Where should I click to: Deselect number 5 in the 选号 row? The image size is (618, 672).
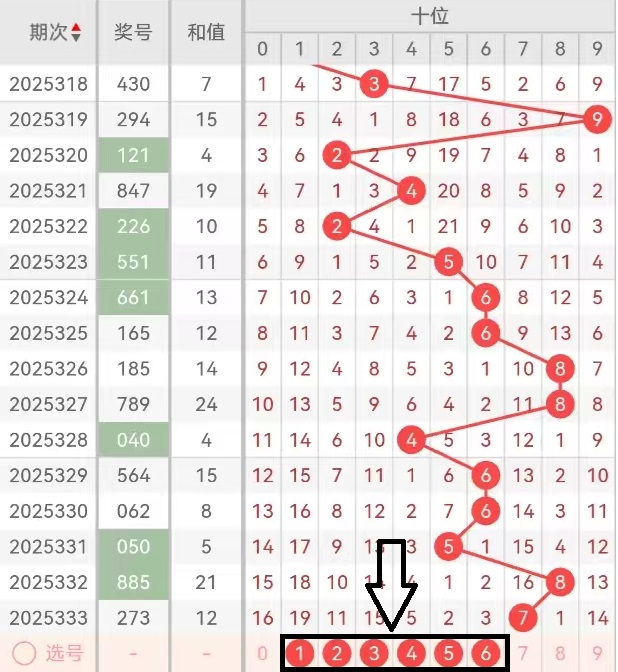coord(448,655)
